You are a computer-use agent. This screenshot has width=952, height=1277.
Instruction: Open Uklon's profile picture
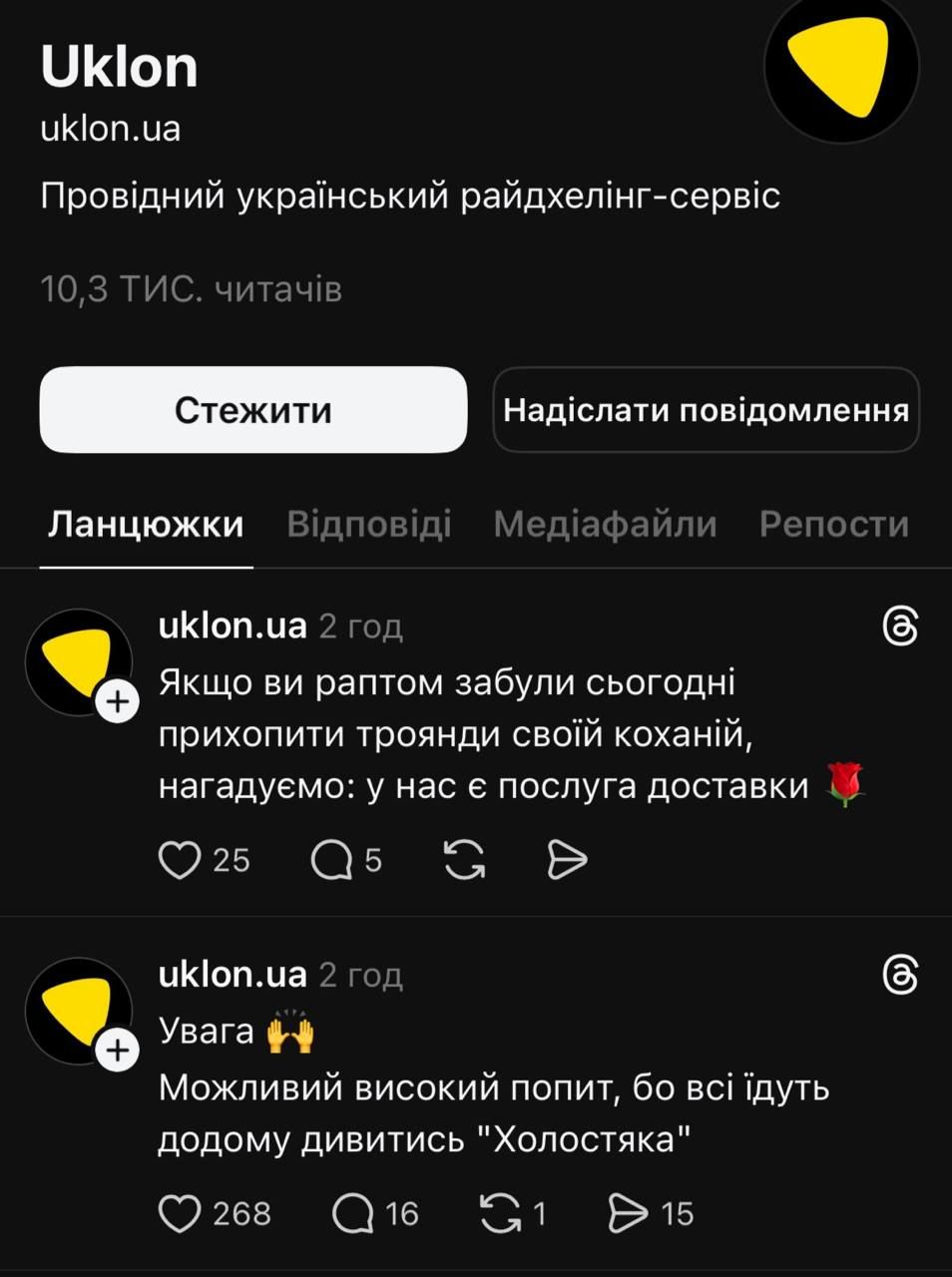(x=840, y=65)
